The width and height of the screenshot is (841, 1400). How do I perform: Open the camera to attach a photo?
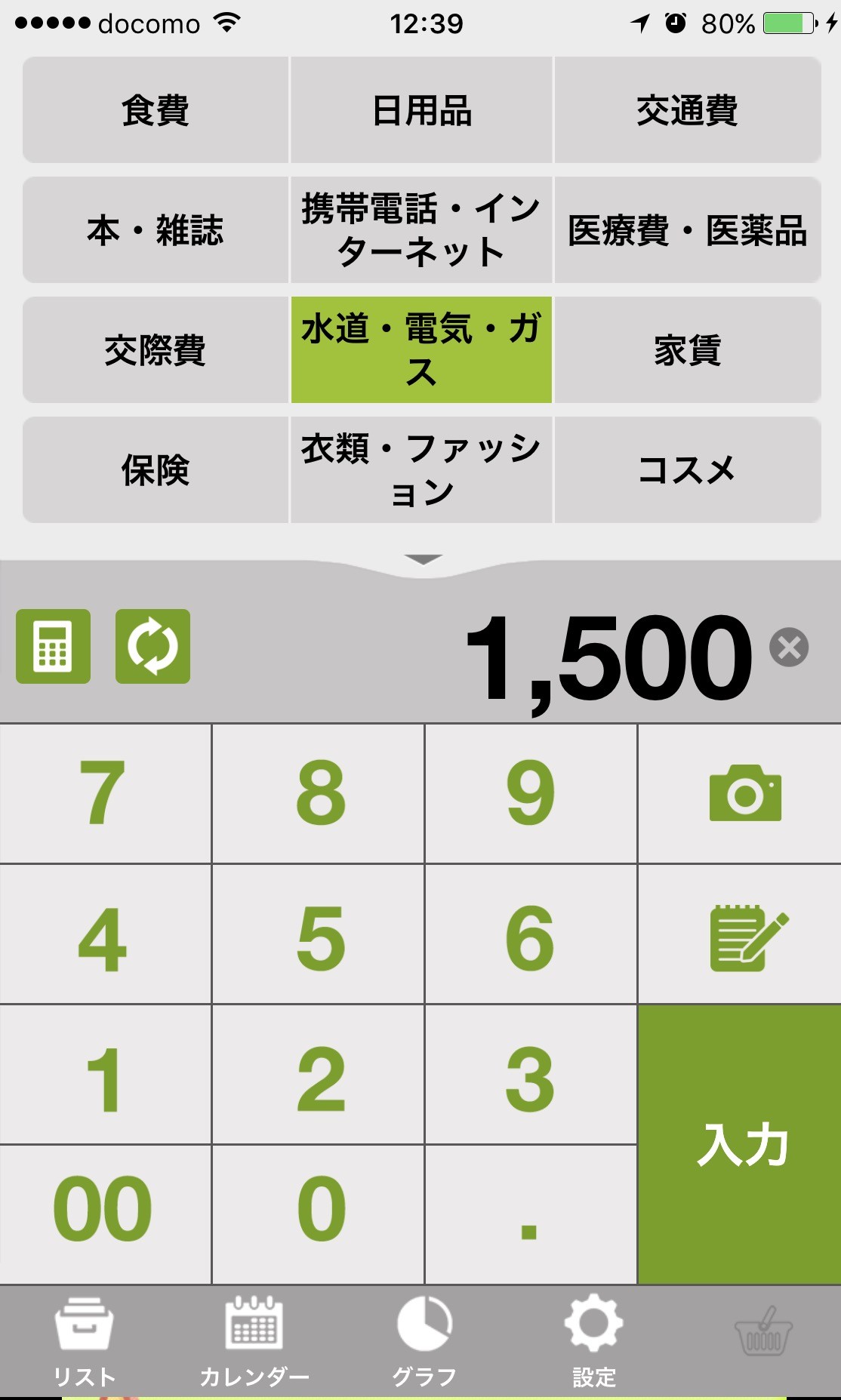pos(744,793)
